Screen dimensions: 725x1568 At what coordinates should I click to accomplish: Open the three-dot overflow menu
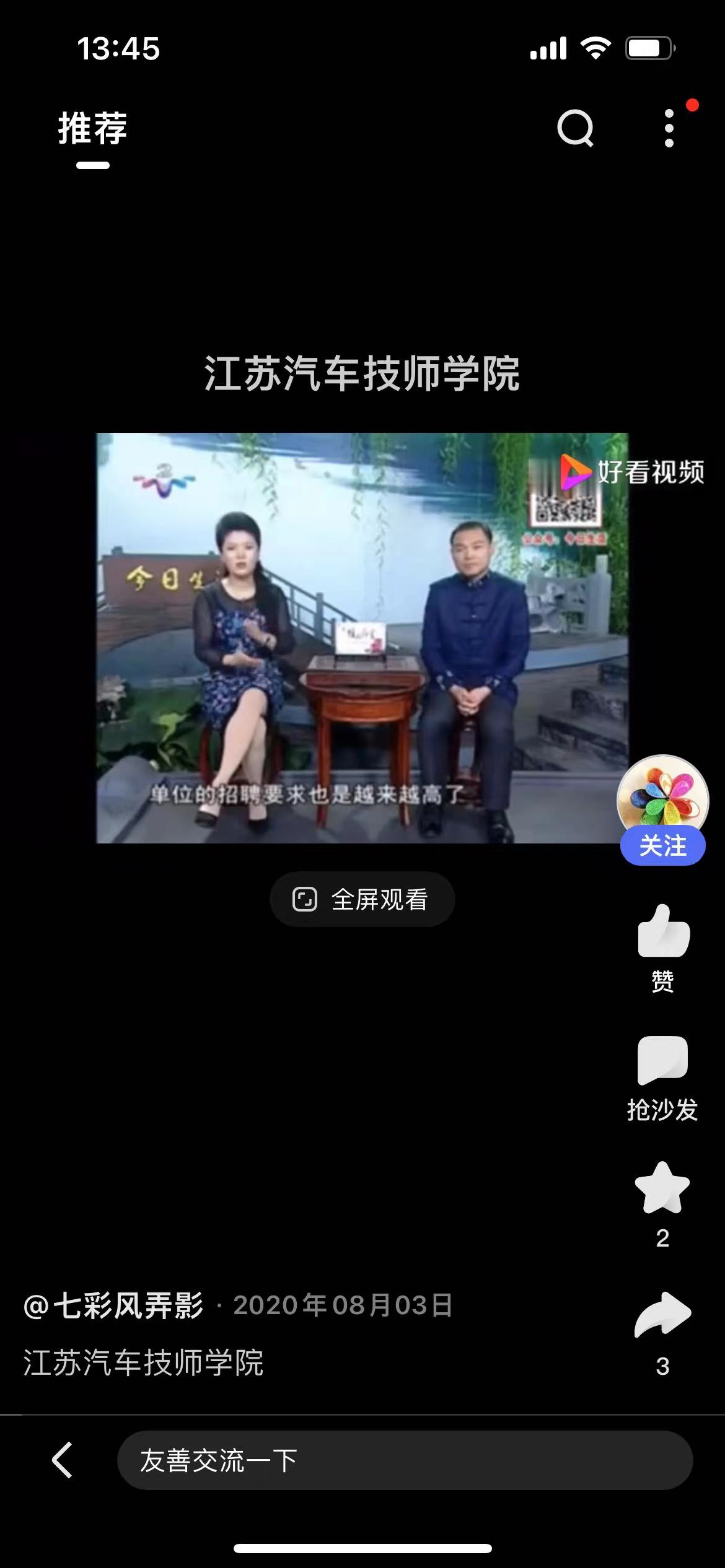[669, 128]
